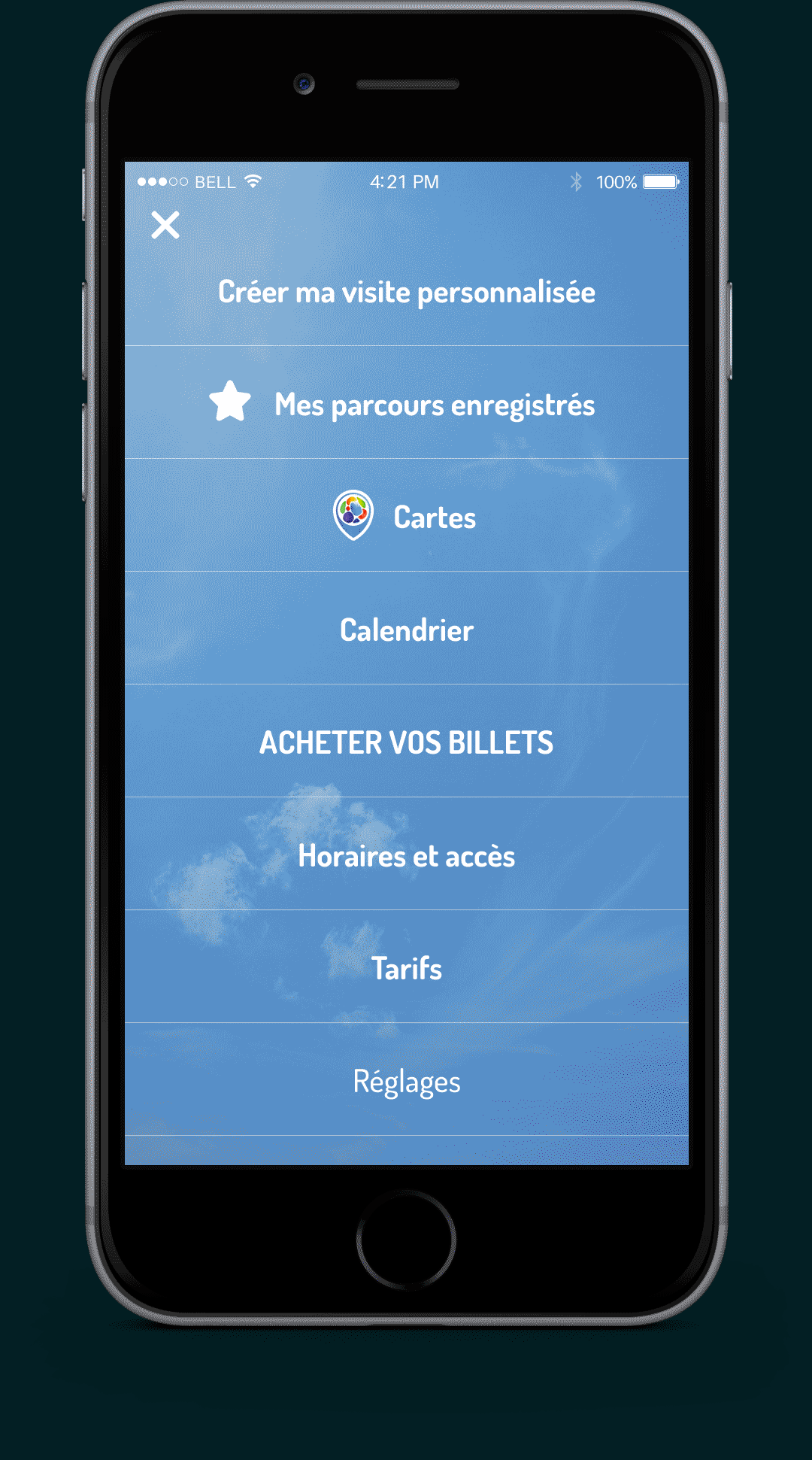
Task: Open Mes parcours enregistrés
Action: coord(406,405)
